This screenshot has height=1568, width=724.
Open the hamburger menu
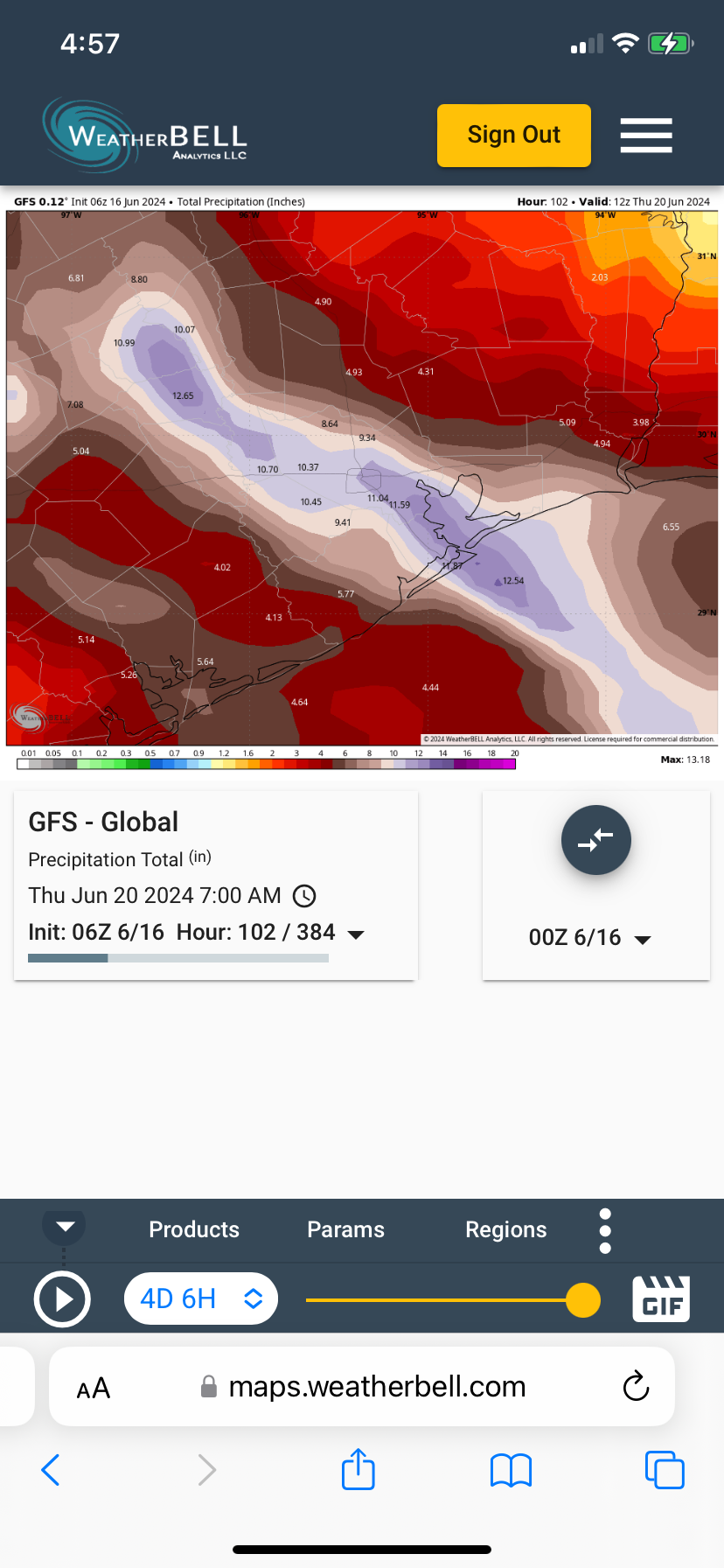pos(646,135)
